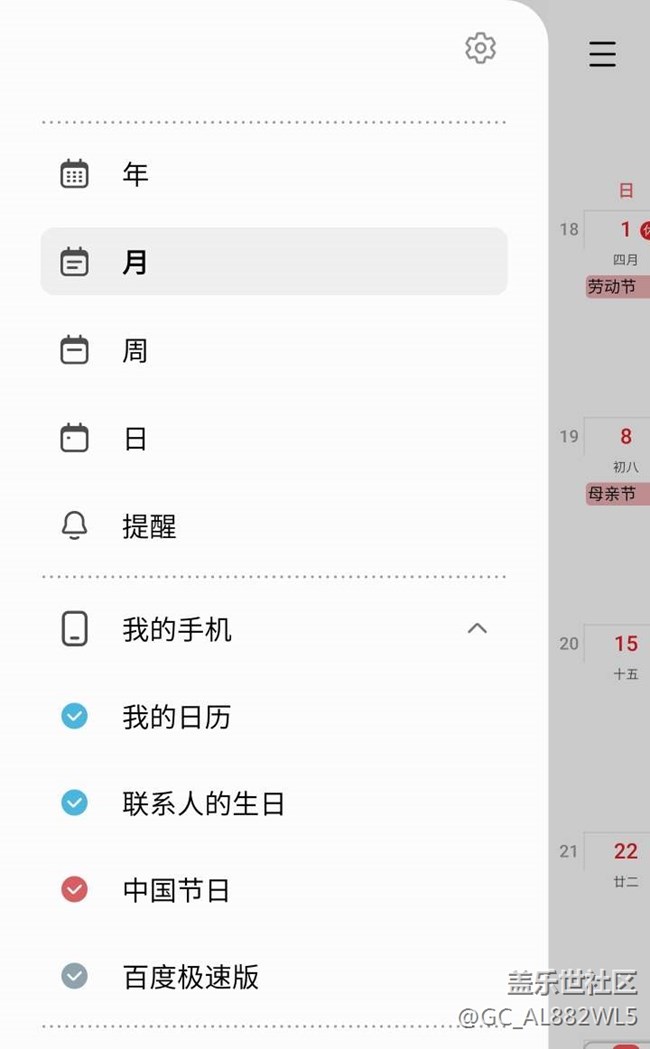The image size is (650, 1049).
Task: Tap hamburger menu to close drawer
Action: click(x=602, y=54)
